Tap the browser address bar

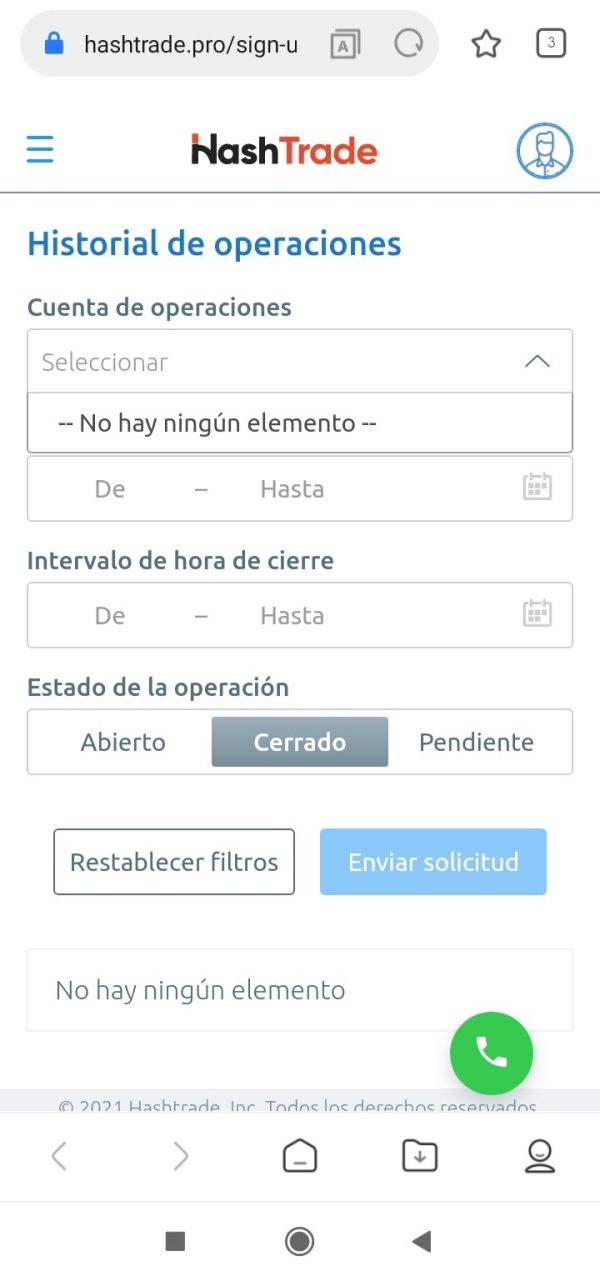coord(190,44)
